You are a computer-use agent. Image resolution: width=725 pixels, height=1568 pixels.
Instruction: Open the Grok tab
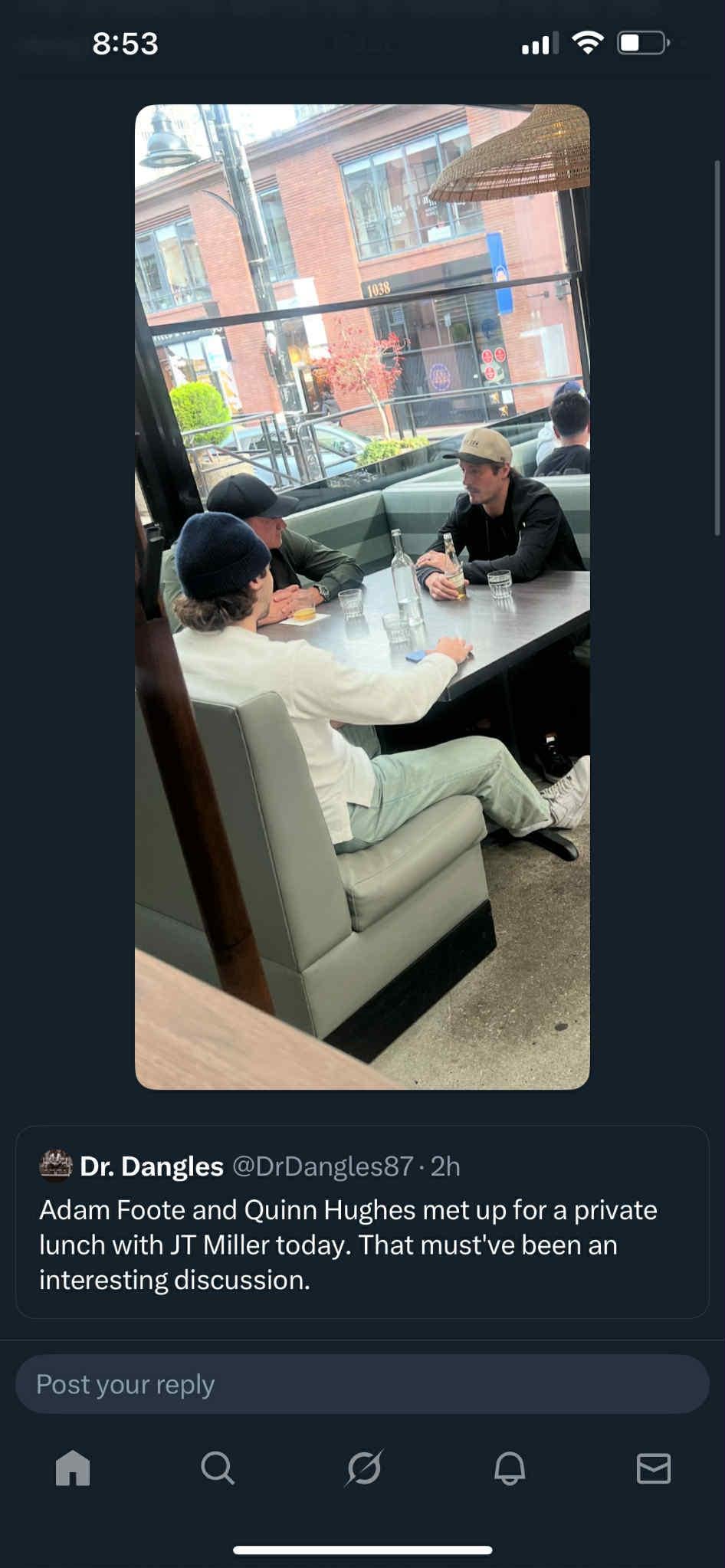click(363, 1468)
